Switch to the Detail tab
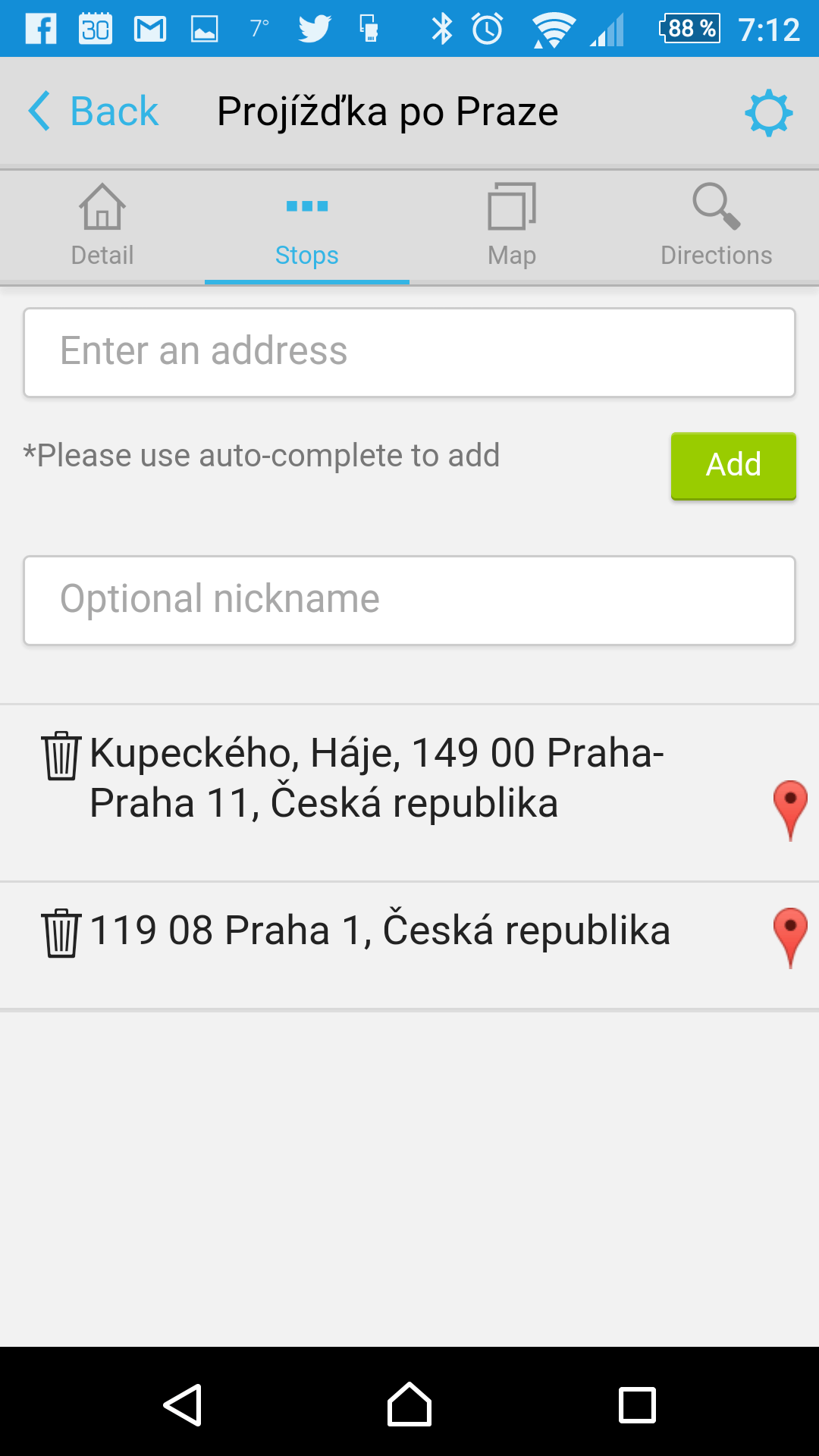The height and width of the screenshot is (1456, 819). (102, 226)
